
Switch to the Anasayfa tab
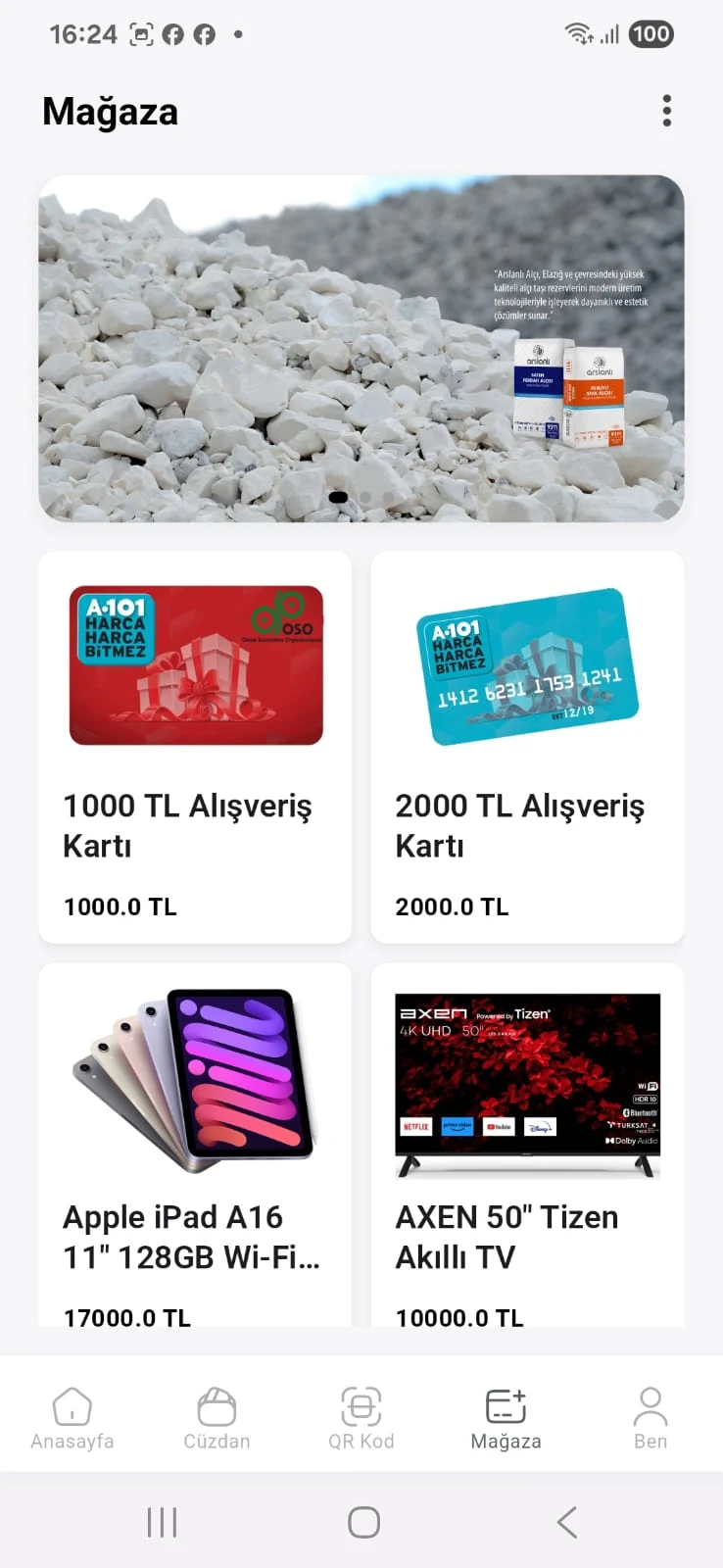[72, 1418]
